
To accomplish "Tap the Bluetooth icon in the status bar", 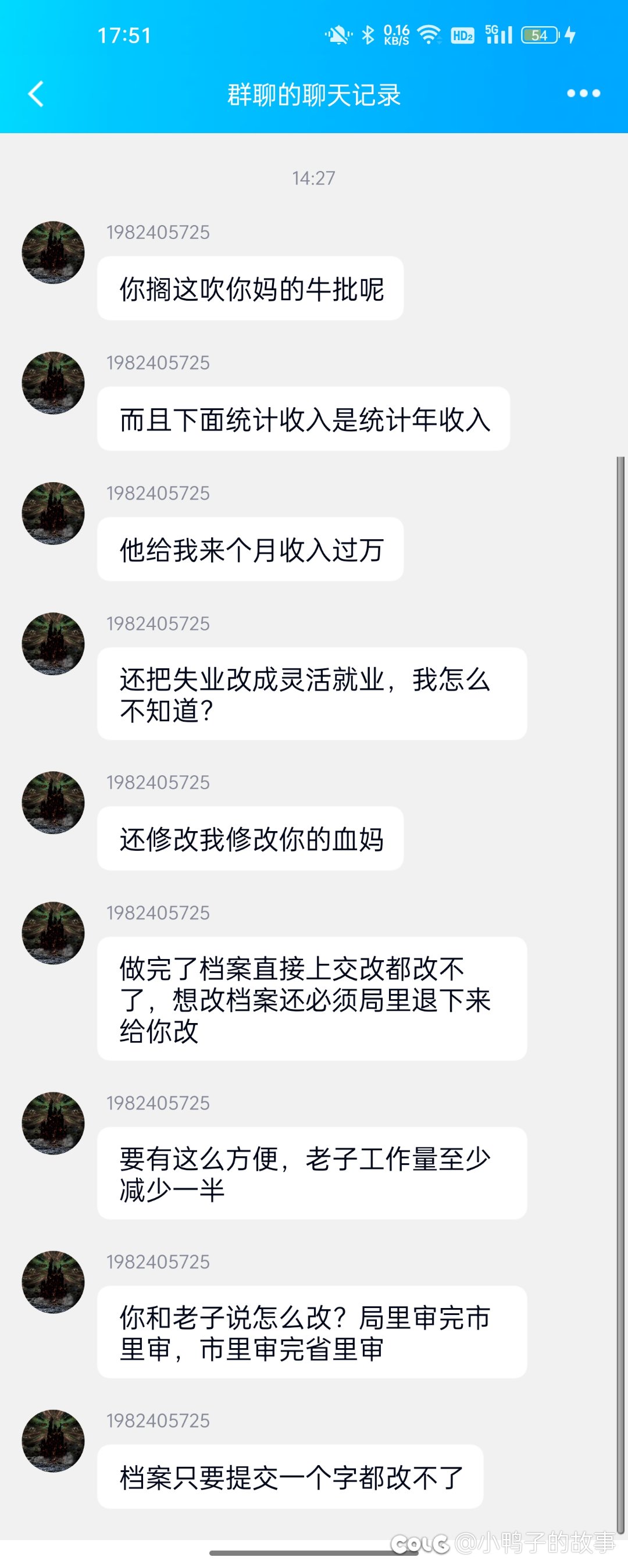I will pyautogui.click(x=367, y=35).
